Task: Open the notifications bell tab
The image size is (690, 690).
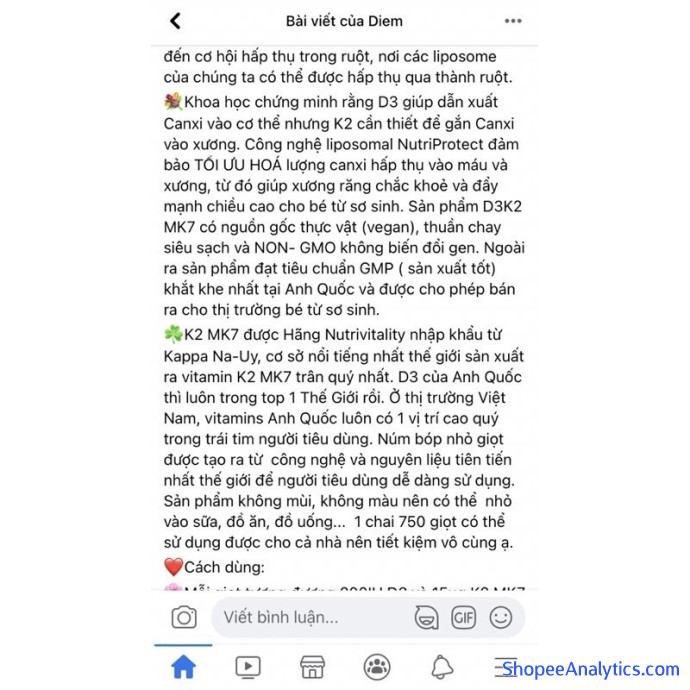Action: [442, 667]
